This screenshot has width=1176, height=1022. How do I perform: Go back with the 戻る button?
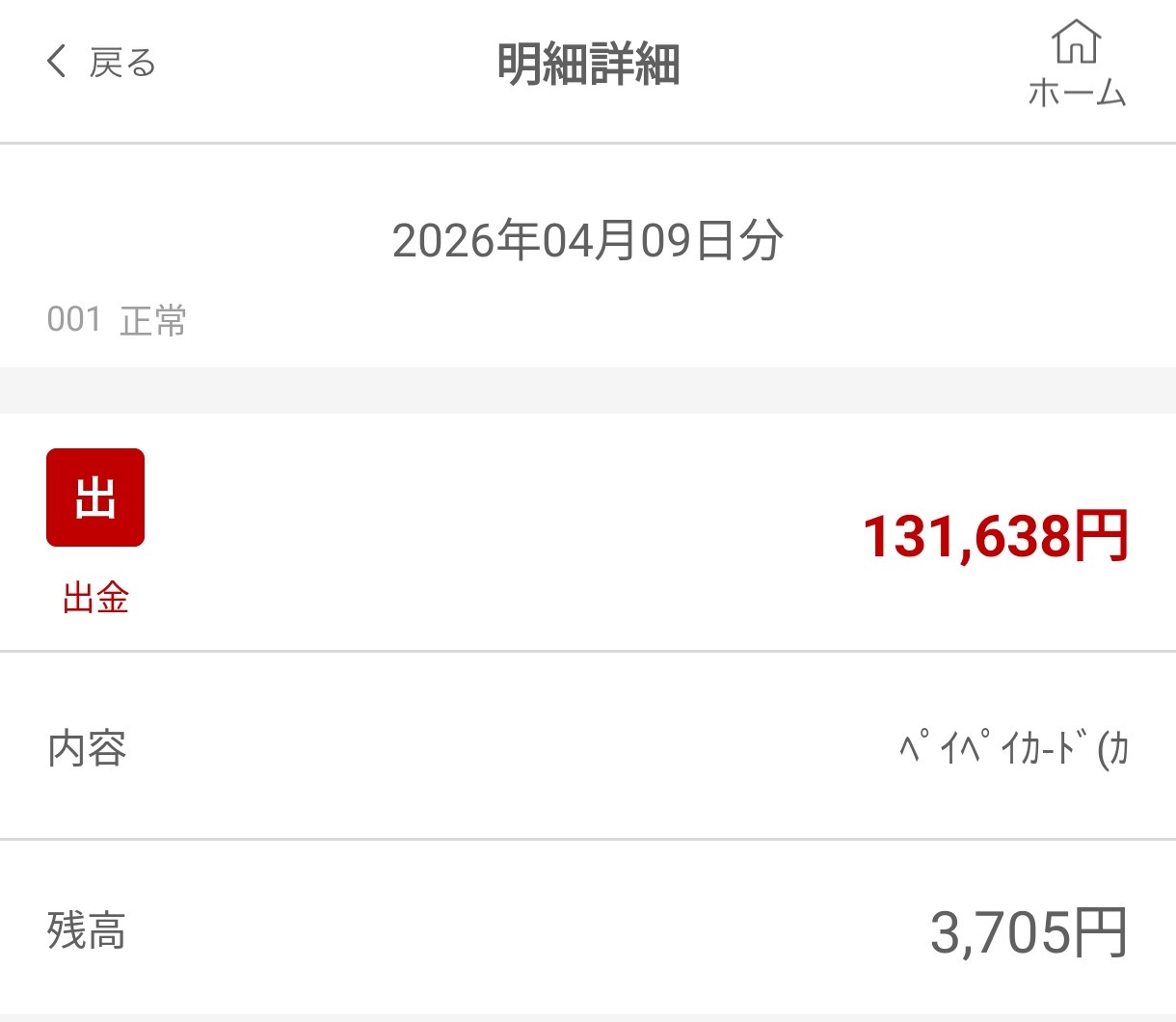[101, 63]
